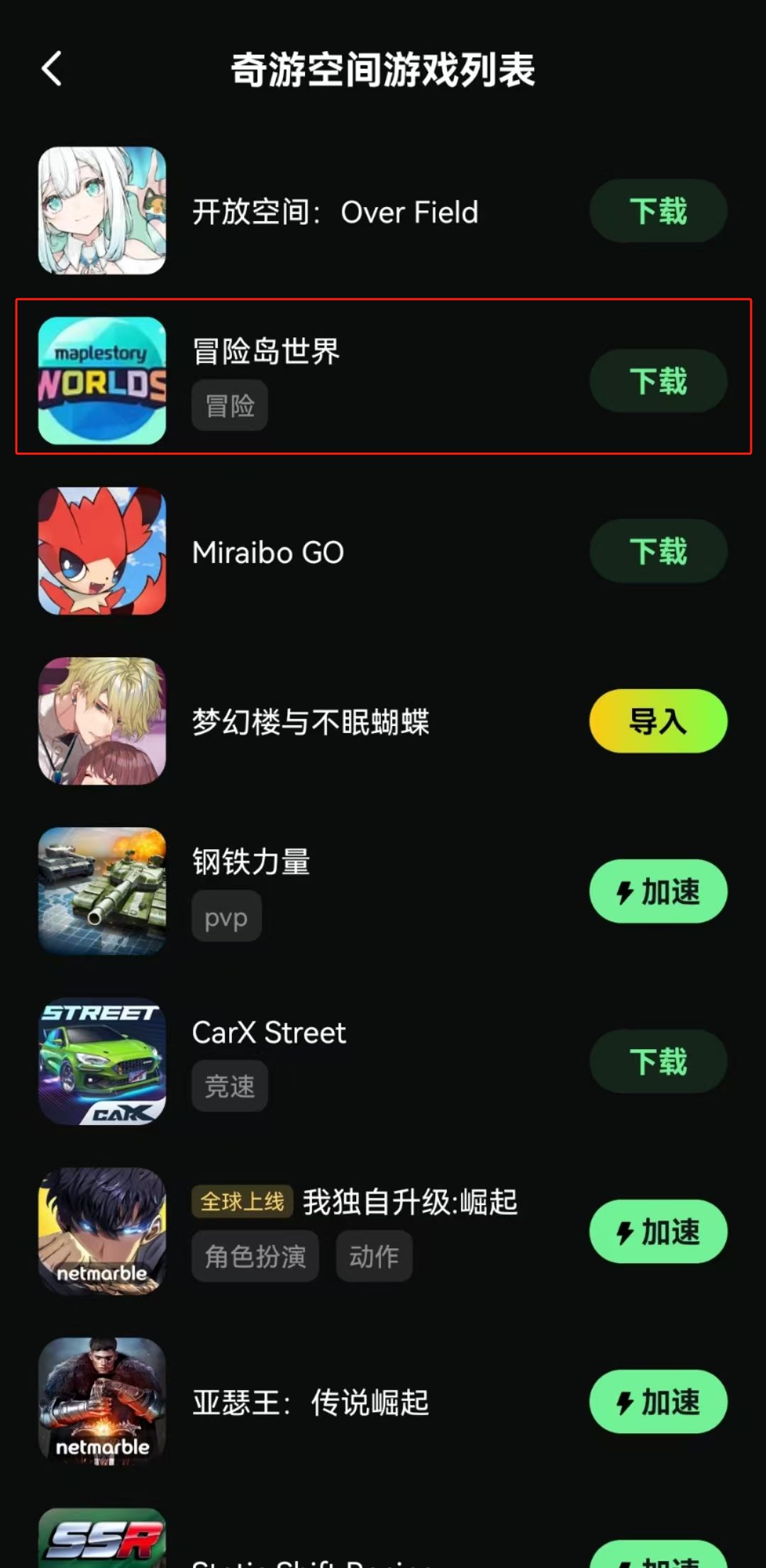Download 冒险岛世界

[x=657, y=381]
